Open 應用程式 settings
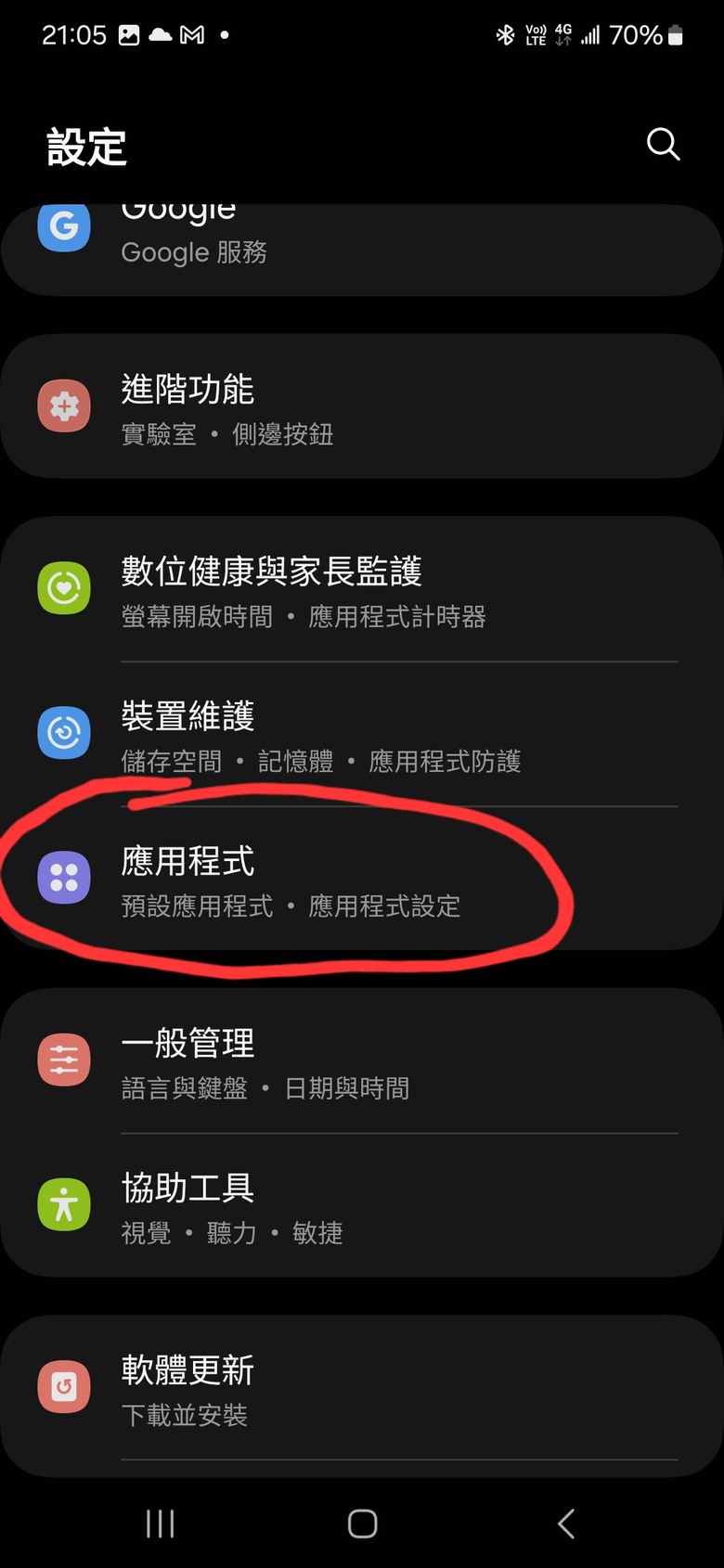The height and width of the screenshot is (1568, 724). [362, 880]
